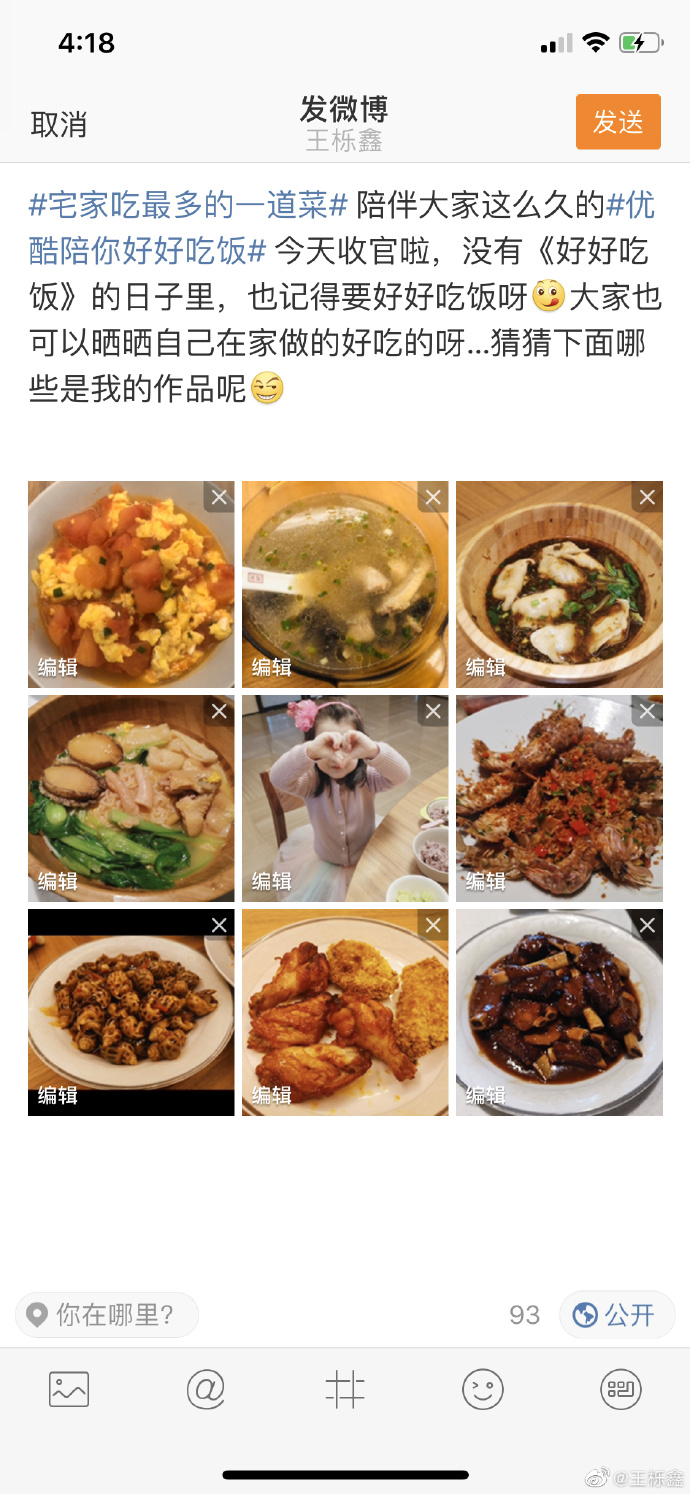Change visibility setting 公开

(617, 1314)
